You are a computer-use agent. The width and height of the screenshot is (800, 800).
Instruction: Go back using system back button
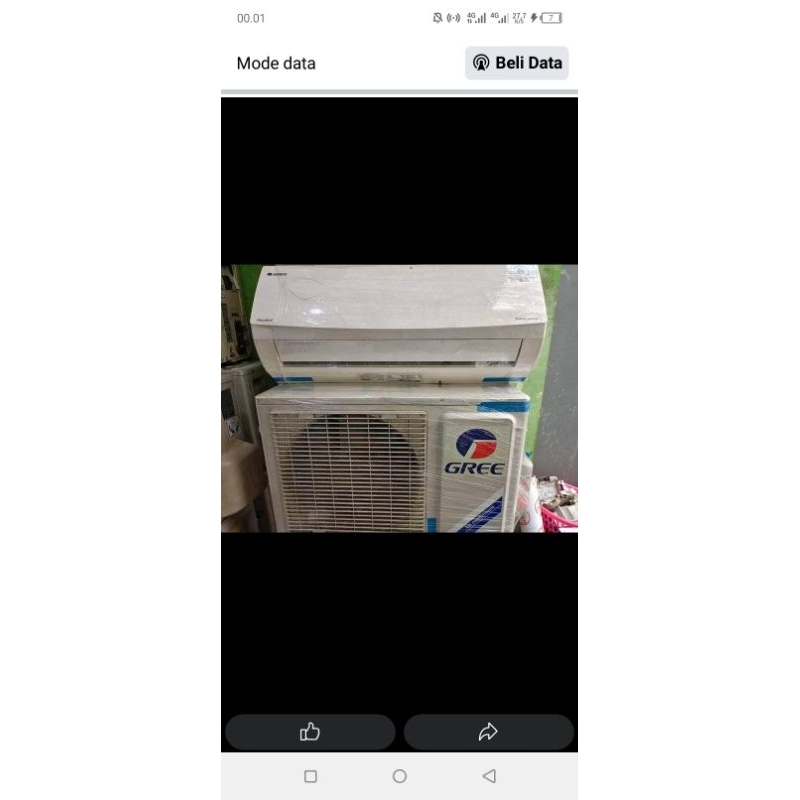[488, 776]
